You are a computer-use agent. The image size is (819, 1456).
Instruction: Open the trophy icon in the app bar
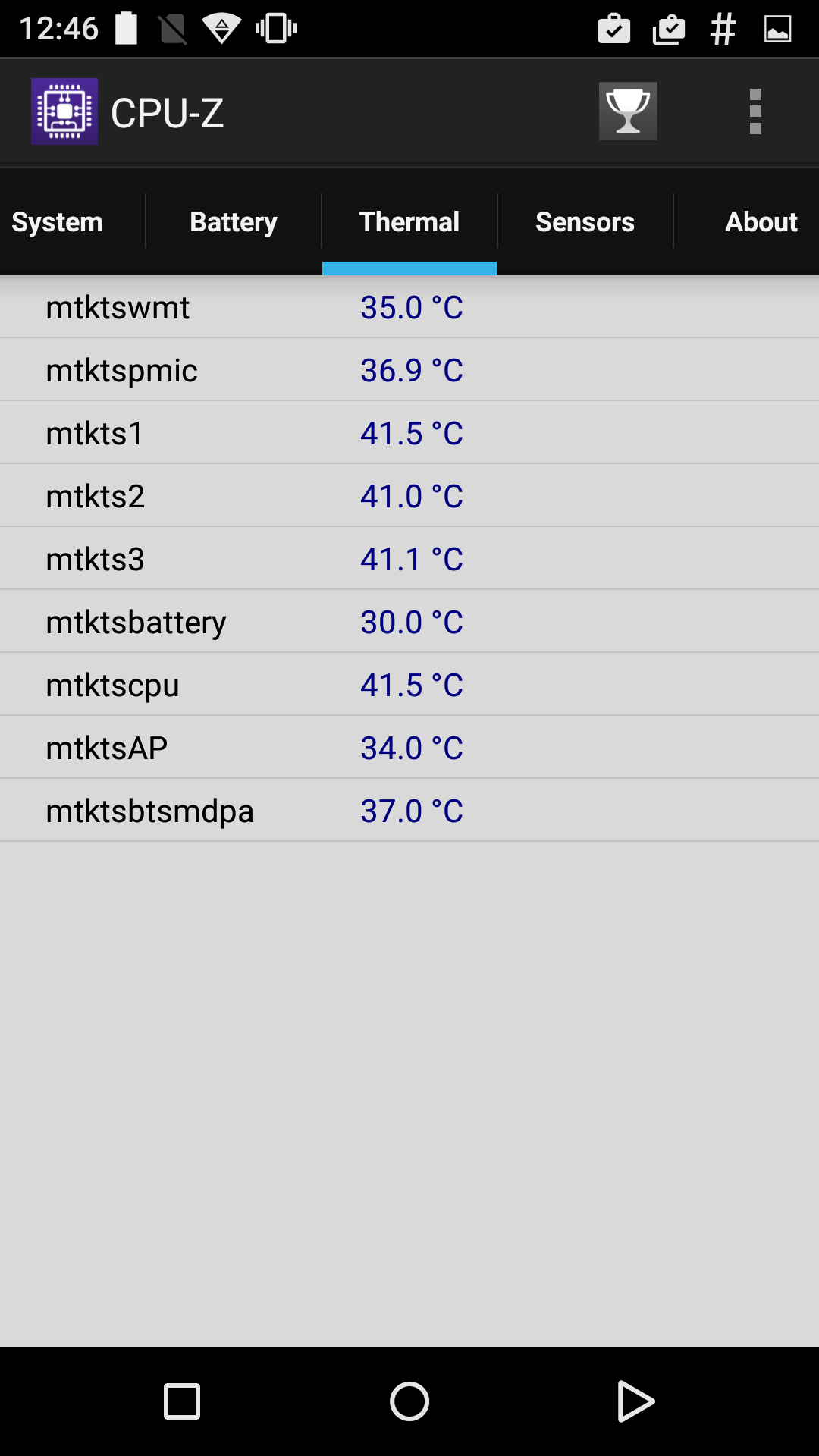628,111
